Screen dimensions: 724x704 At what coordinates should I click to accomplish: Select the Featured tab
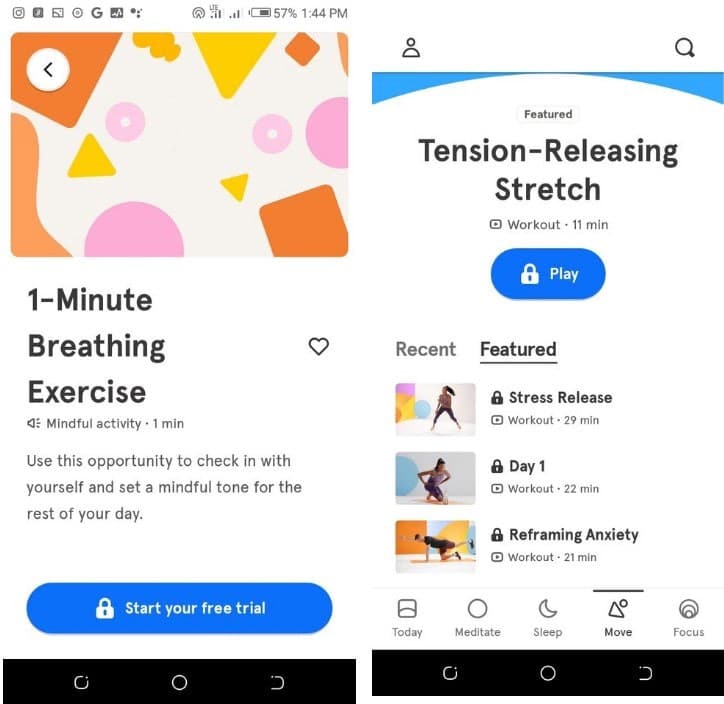coord(518,349)
